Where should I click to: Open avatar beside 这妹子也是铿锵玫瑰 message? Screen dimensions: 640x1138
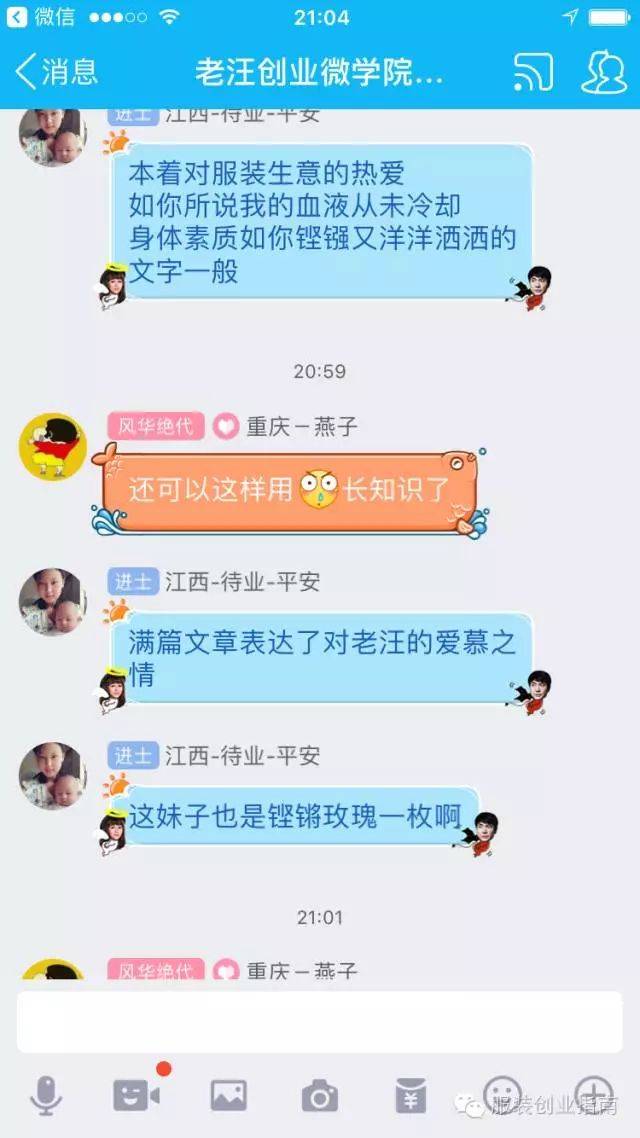coord(53,775)
